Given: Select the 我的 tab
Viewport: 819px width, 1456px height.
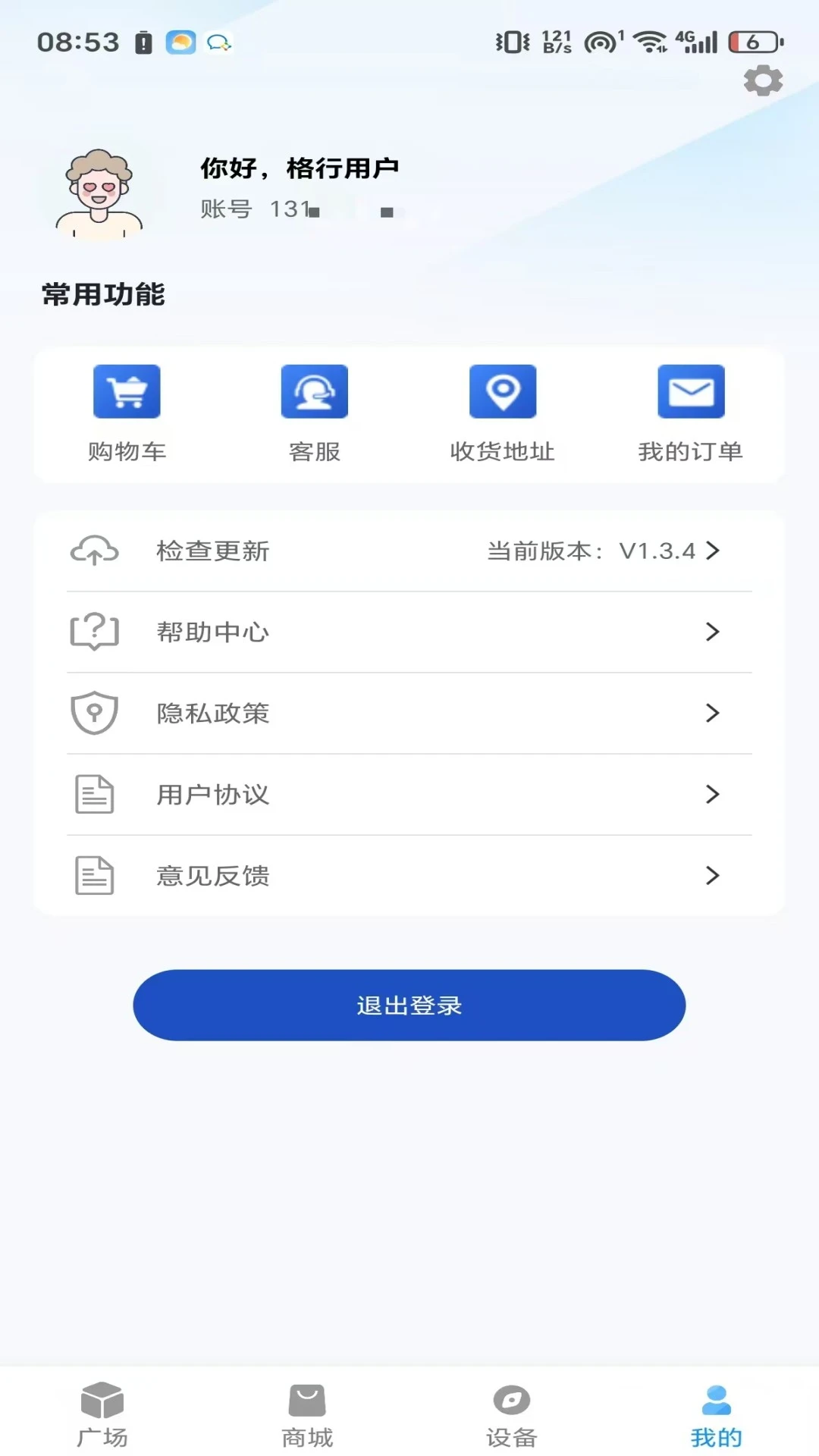Looking at the screenshot, I should 717,1415.
